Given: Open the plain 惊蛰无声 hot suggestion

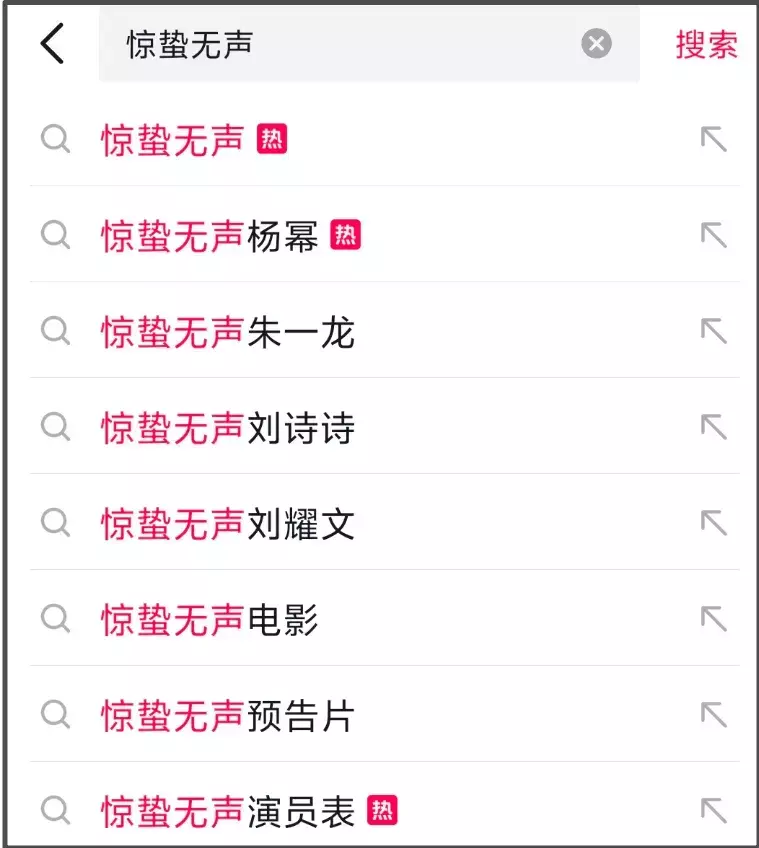Looking at the screenshot, I should coord(173,140).
